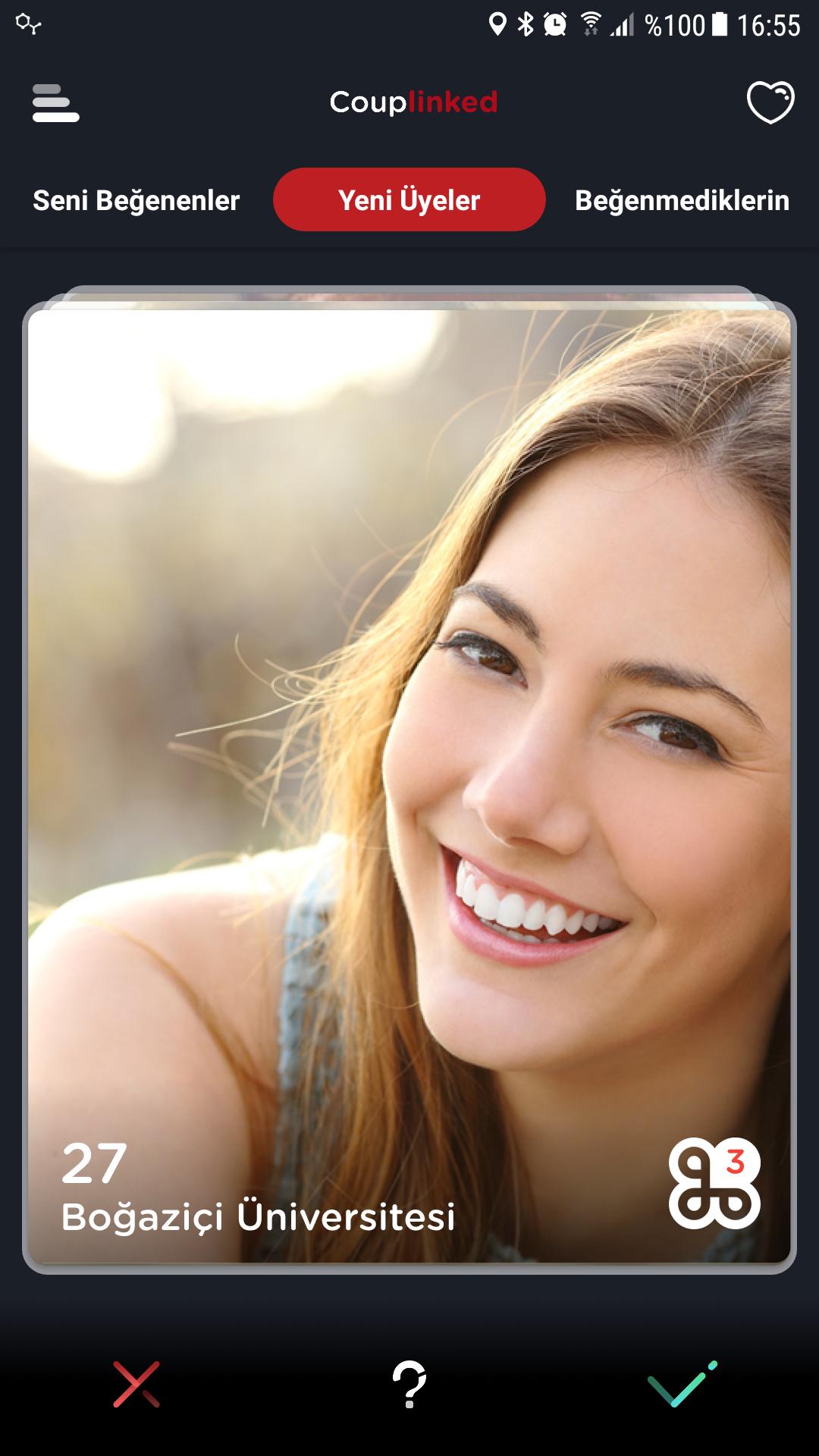Switch to the Beğenmediklerin tab
The height and width of the screenshot is (1456, 819).
click(682, 200)
